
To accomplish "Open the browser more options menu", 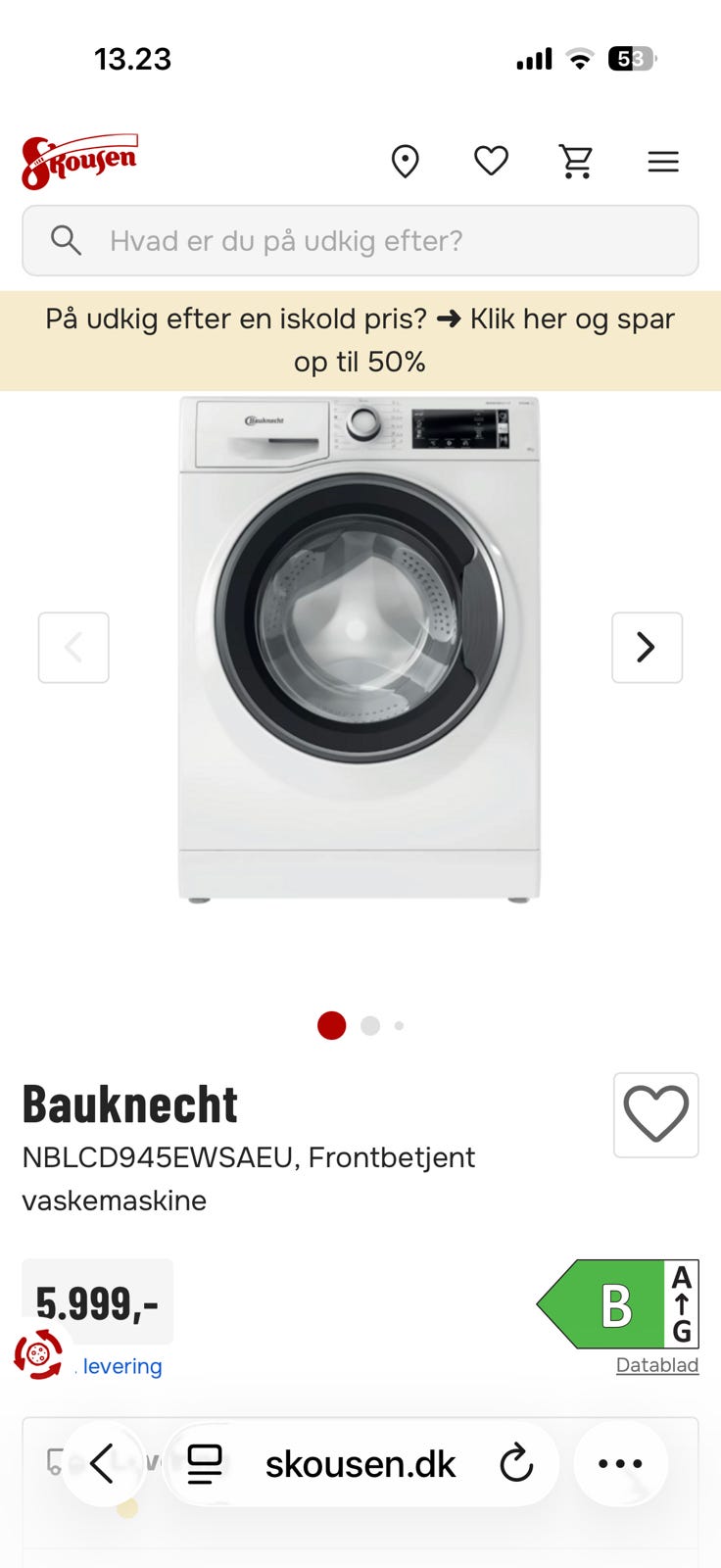I will click(620, 1463).
